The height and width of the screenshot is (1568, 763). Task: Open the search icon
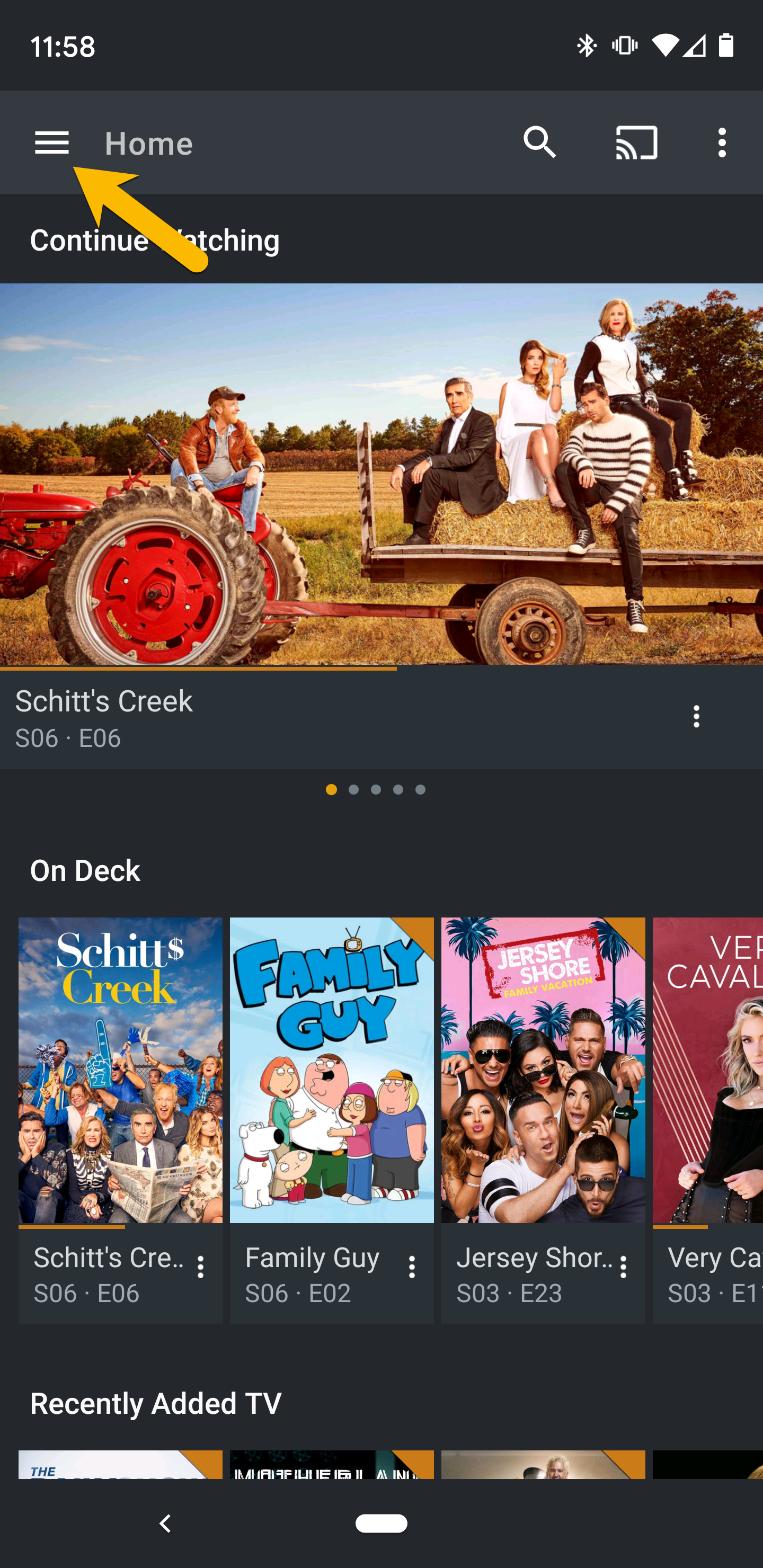click(539, 143)
